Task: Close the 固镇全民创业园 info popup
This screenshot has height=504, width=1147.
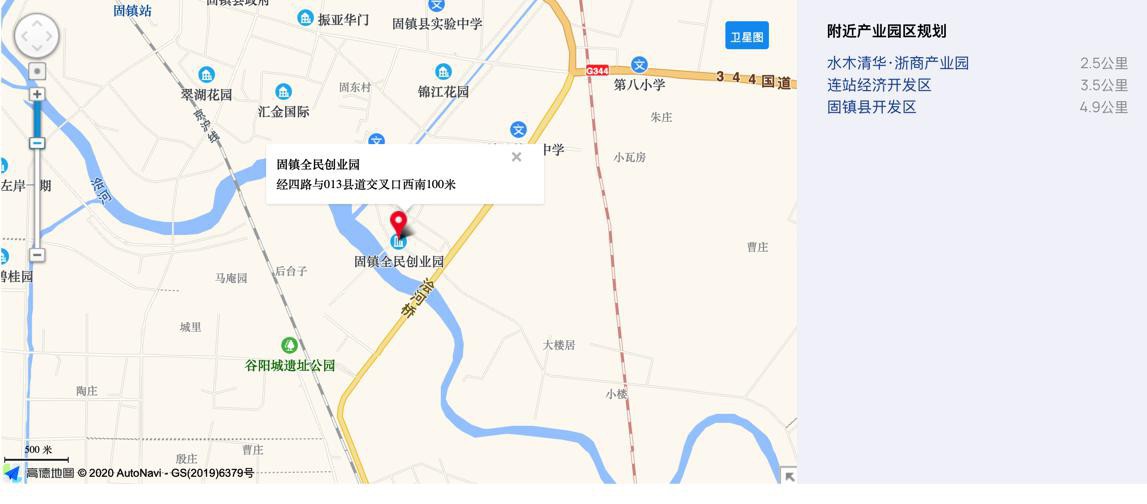Action: (516, 157)
